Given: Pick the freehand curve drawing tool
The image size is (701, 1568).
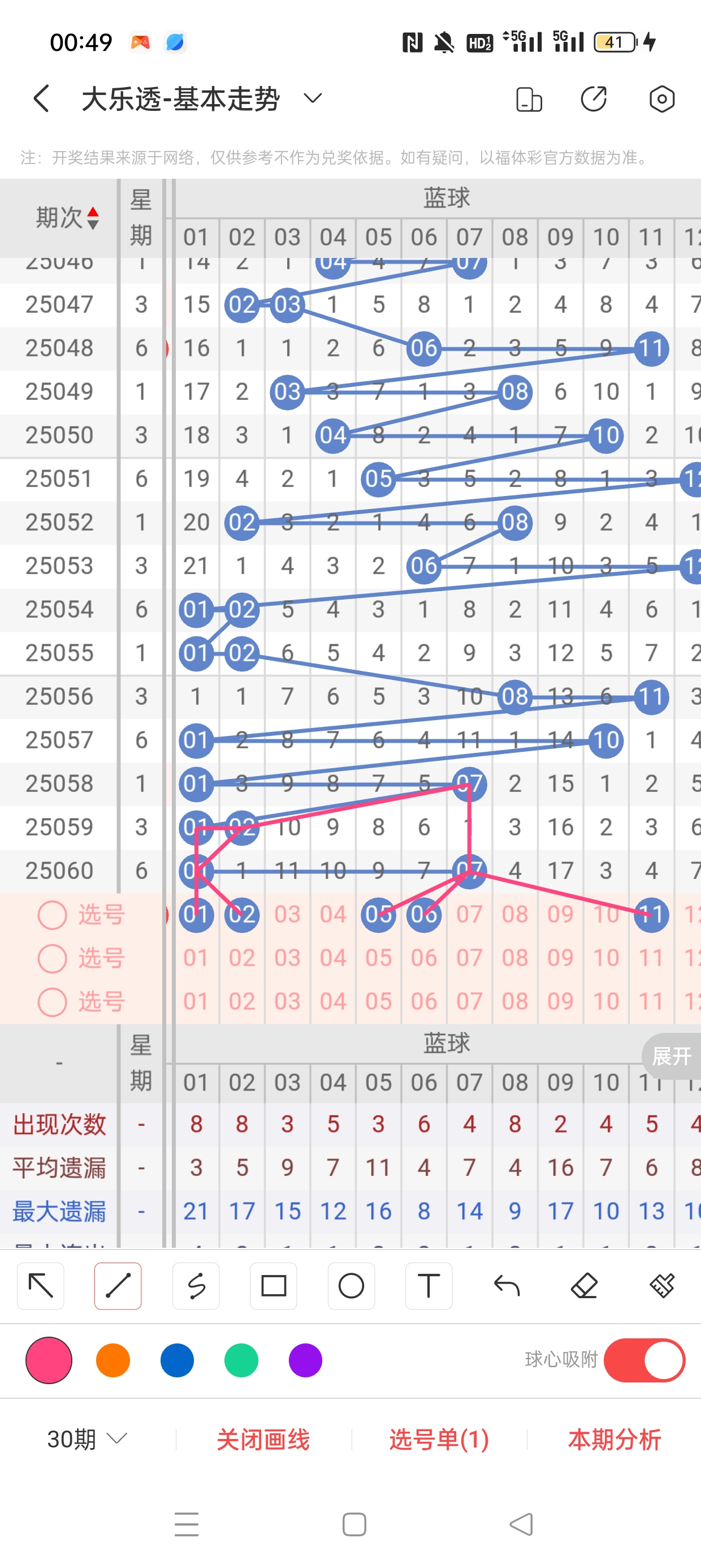Looking at the screenshot, I should tap(196, 1286).
